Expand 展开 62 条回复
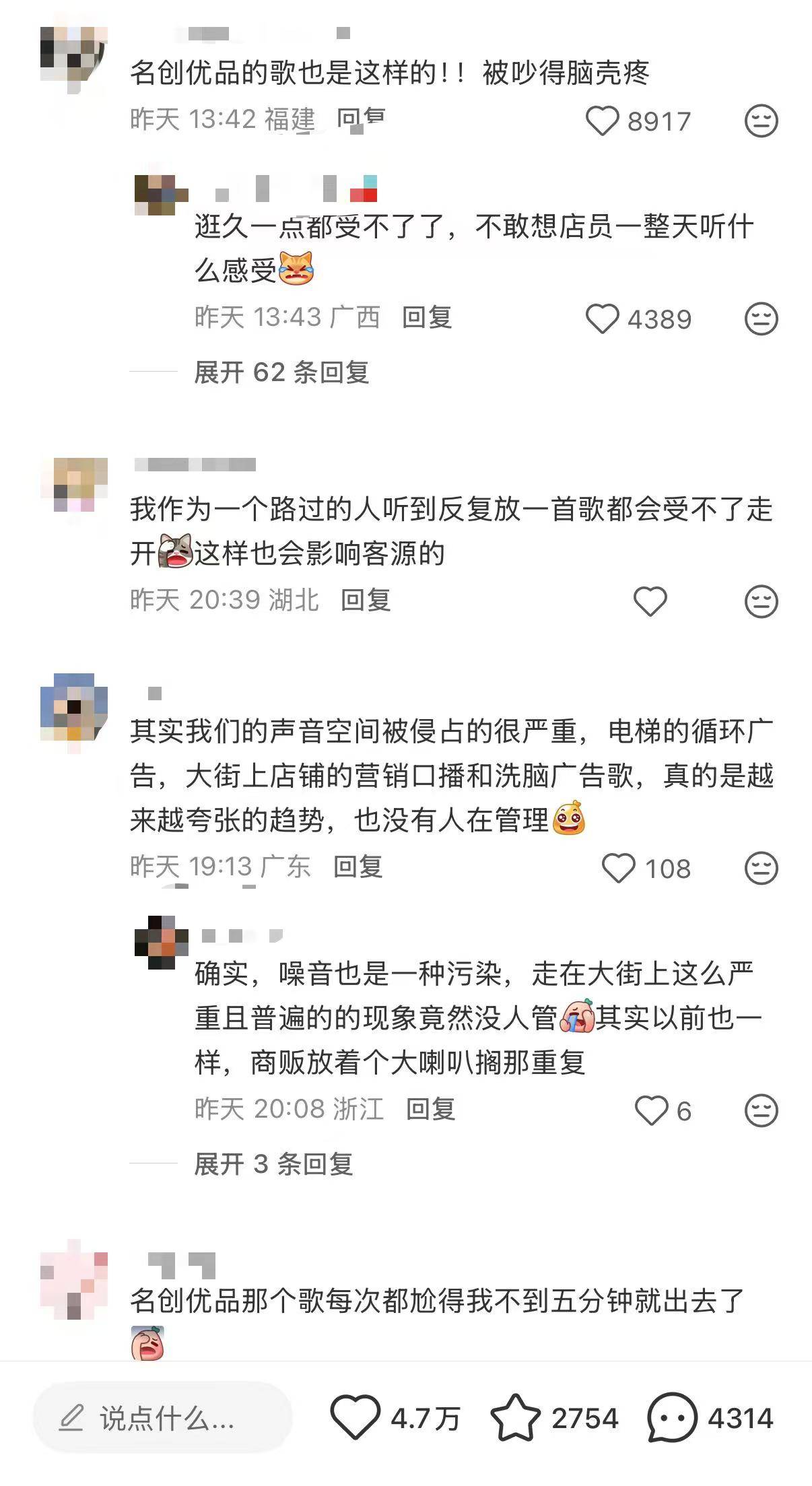This screenshot has width=812, height=1486. pyautogui.click(x=281, y=372)
